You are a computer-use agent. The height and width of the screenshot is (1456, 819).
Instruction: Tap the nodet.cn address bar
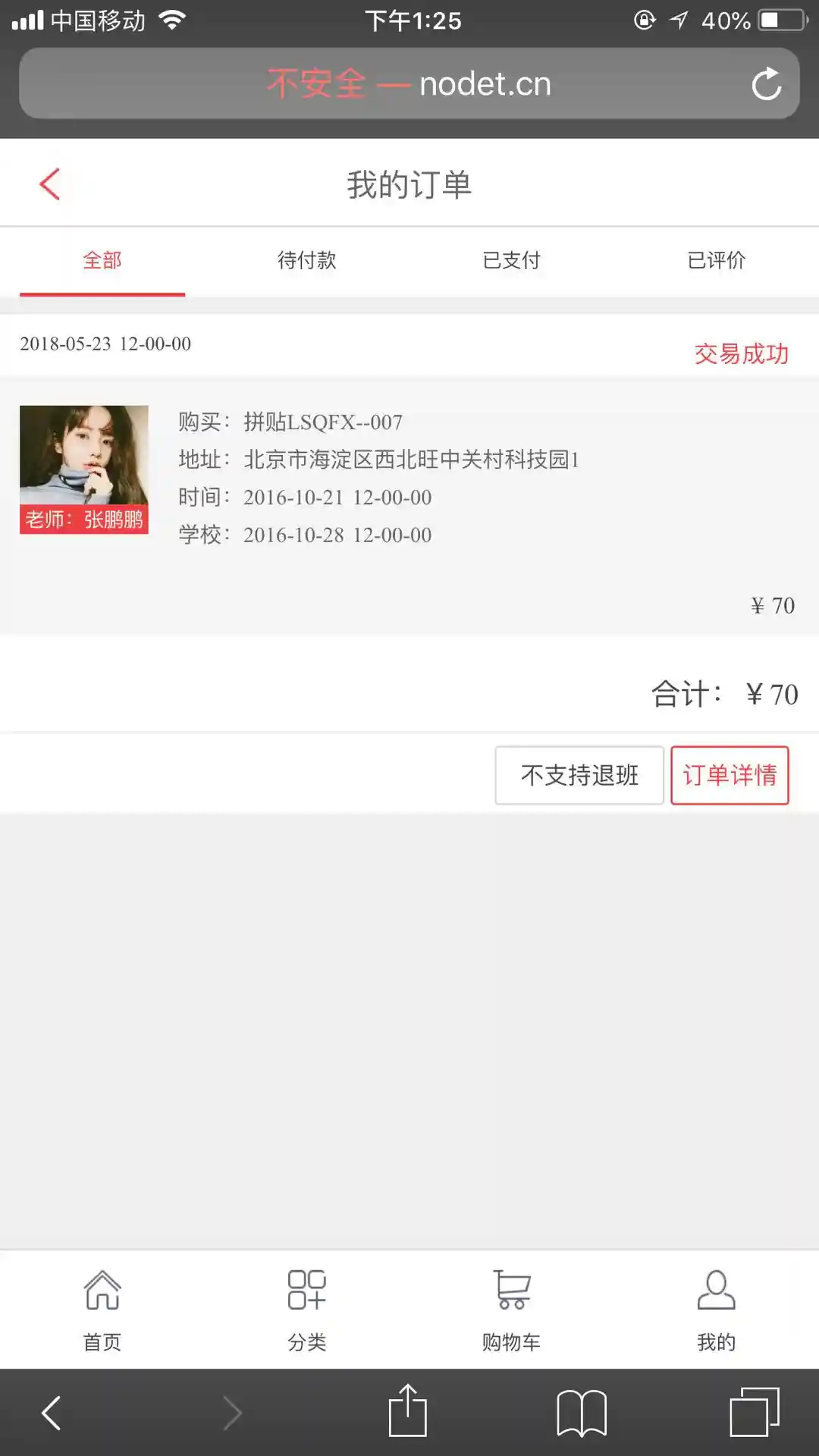click(x=409, y=84)
